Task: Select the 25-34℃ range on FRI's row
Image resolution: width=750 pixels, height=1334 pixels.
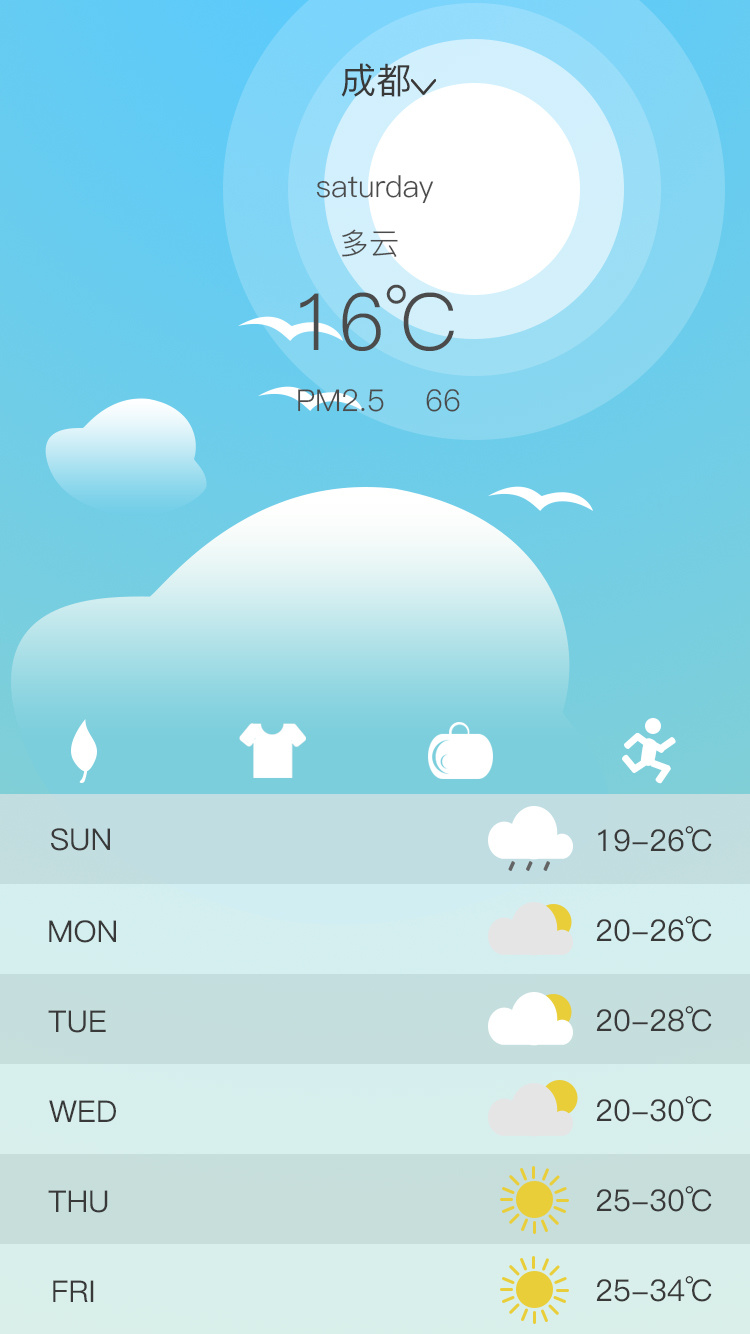Action: 653,1290
